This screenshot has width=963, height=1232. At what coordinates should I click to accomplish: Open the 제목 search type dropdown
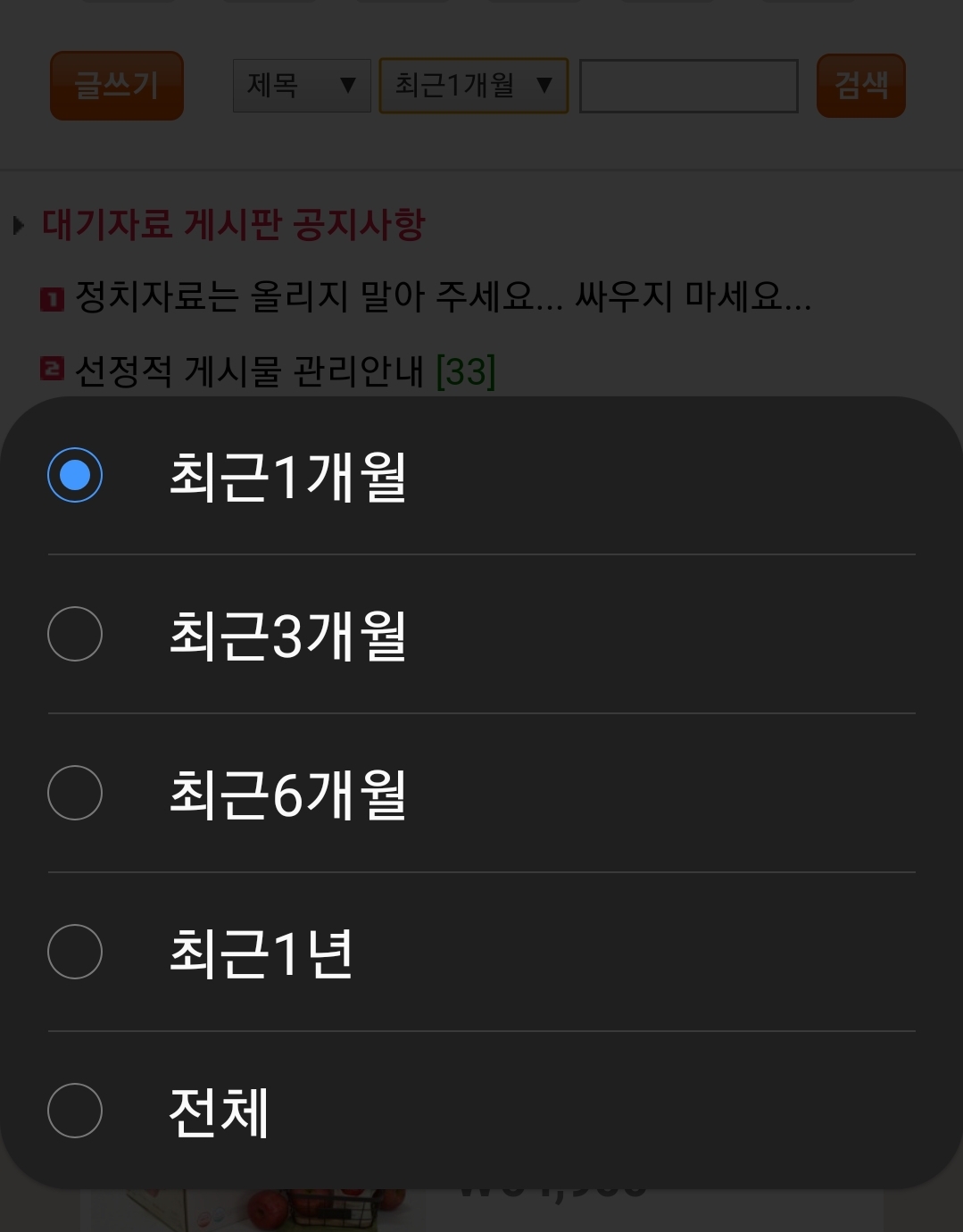[x=302, y=86]
